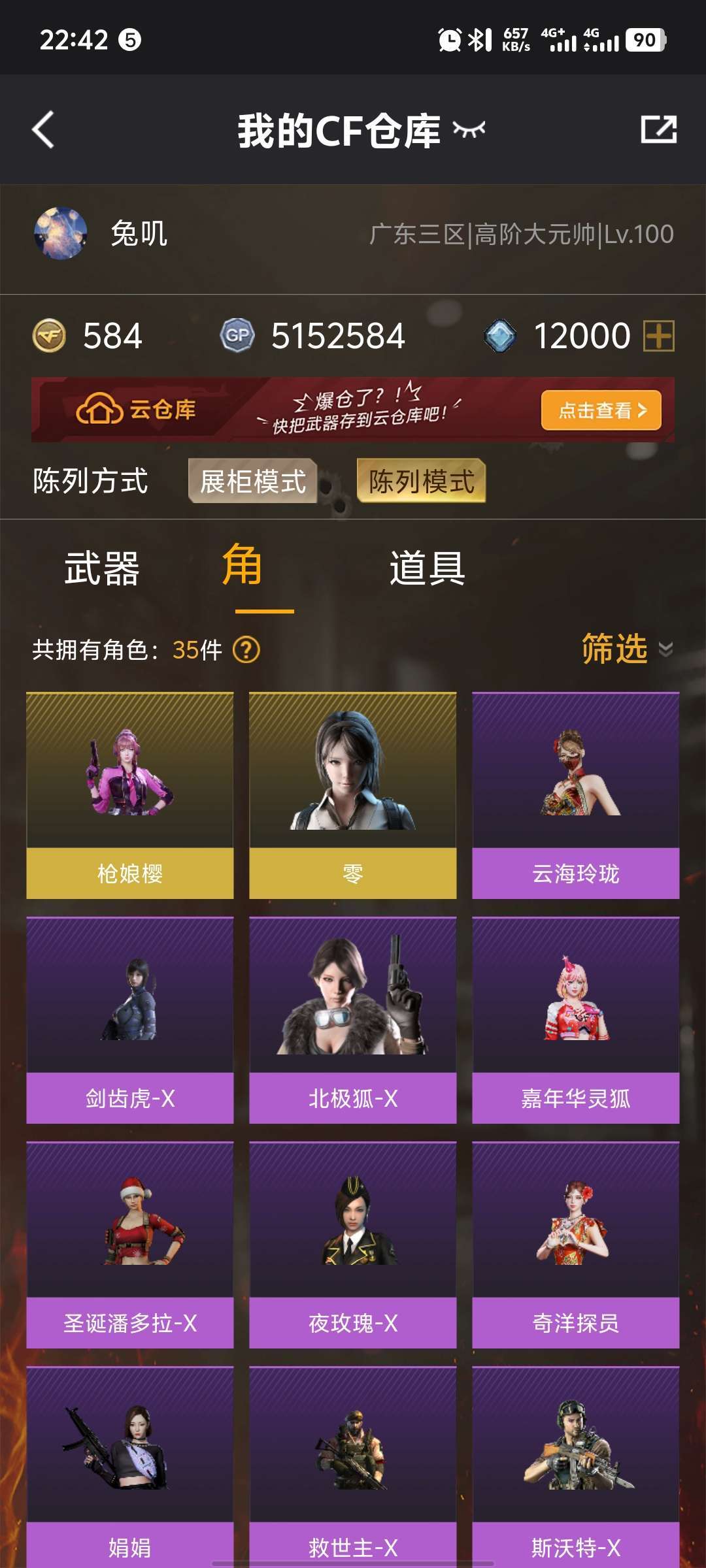Image resolution: width=706 pixels, height=1568 pixels.
Task: Select 陈列模式 display mode
Action: (421, 482)
